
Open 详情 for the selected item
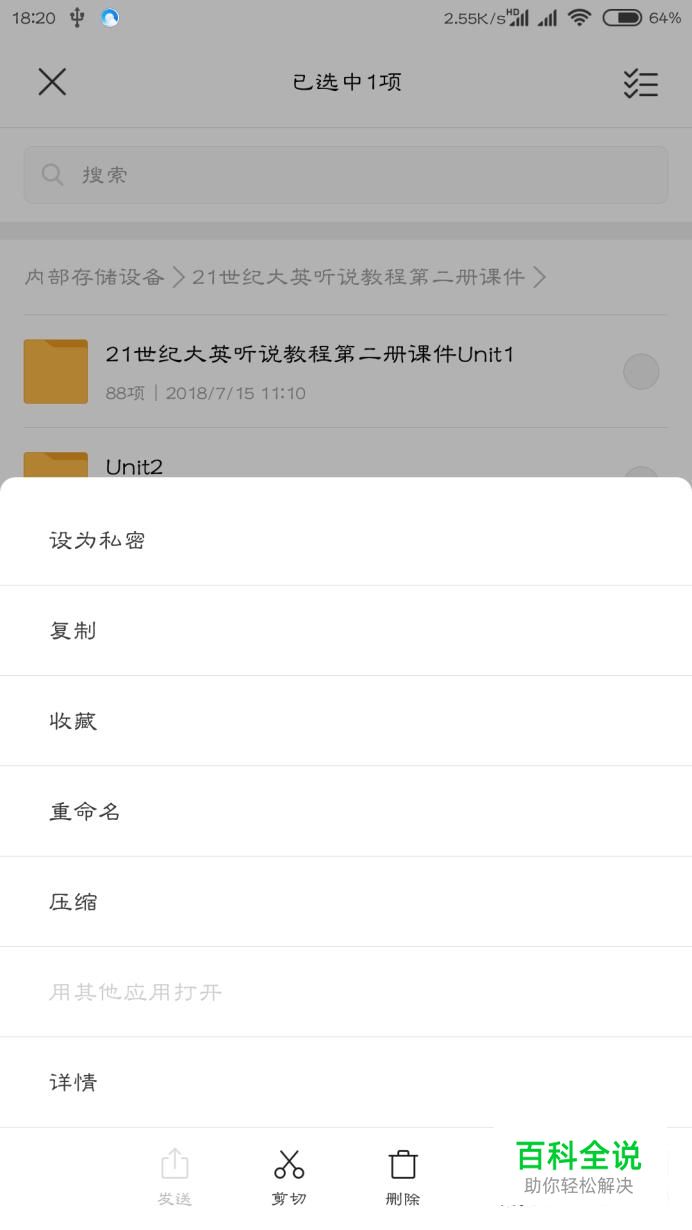pos(346,1082)
